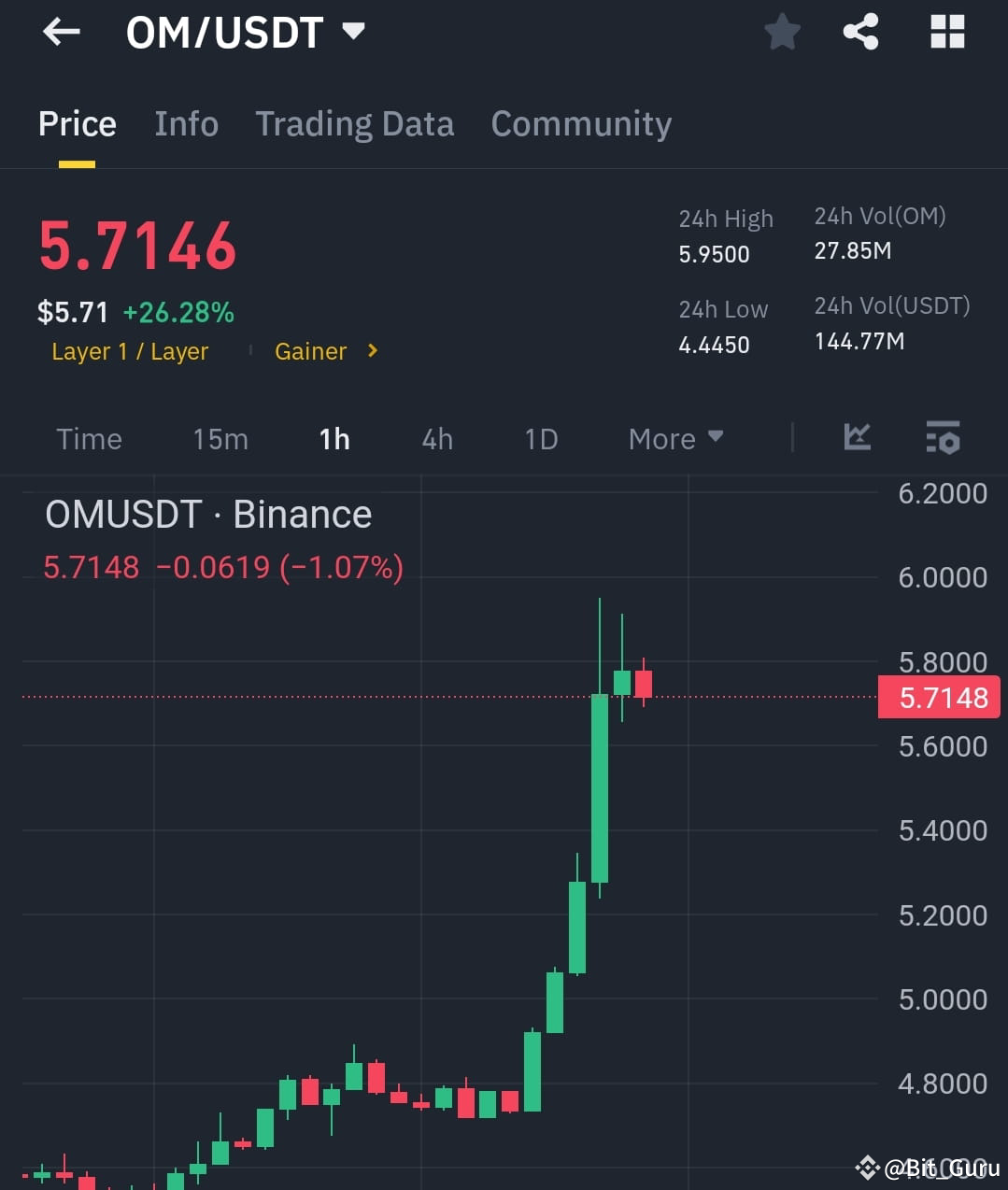Expand the More timeframes dropdown

(675, 438)
